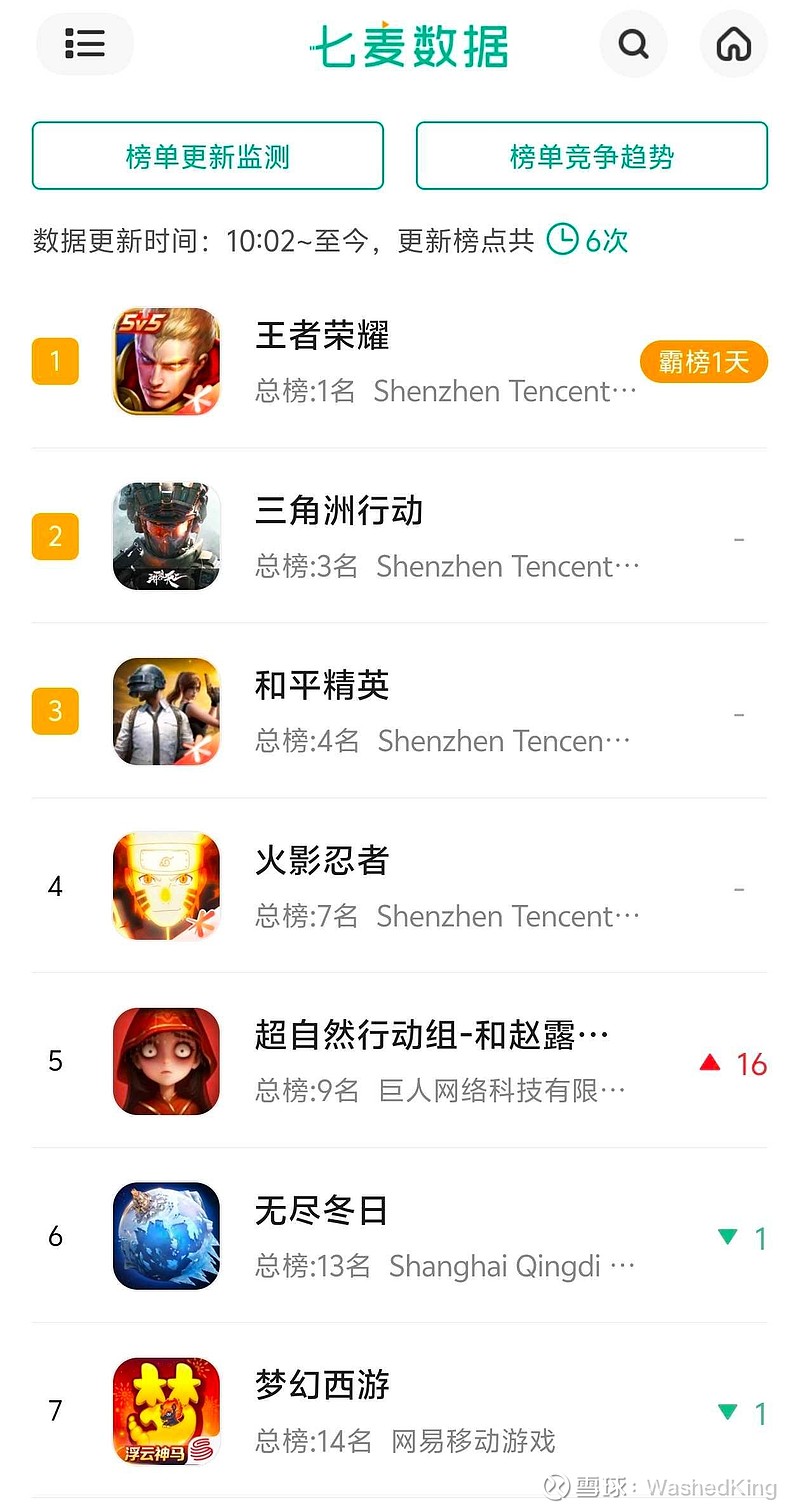Open 榜单更新监测

208,156
